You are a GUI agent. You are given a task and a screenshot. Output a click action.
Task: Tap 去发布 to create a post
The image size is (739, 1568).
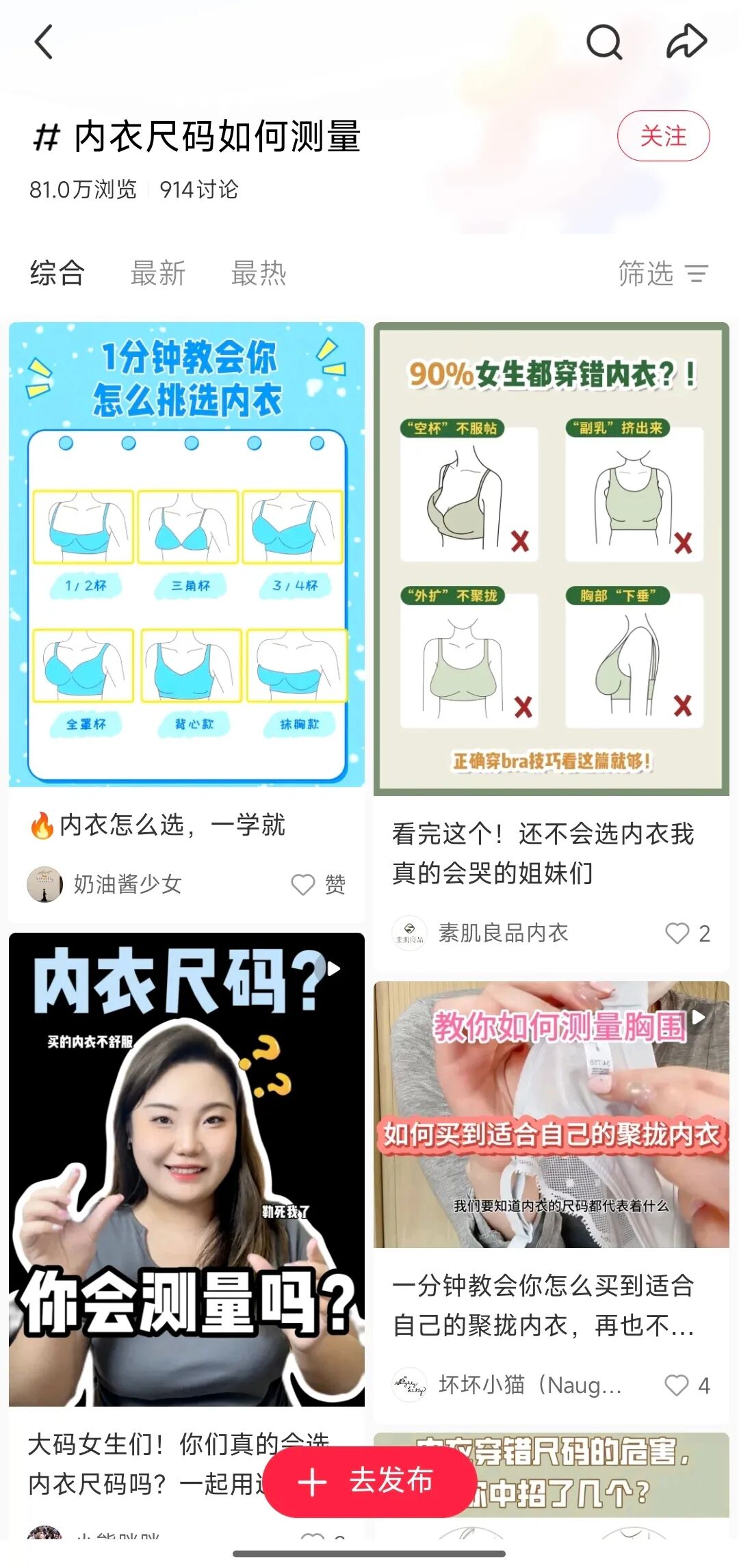pos(369,1481)
